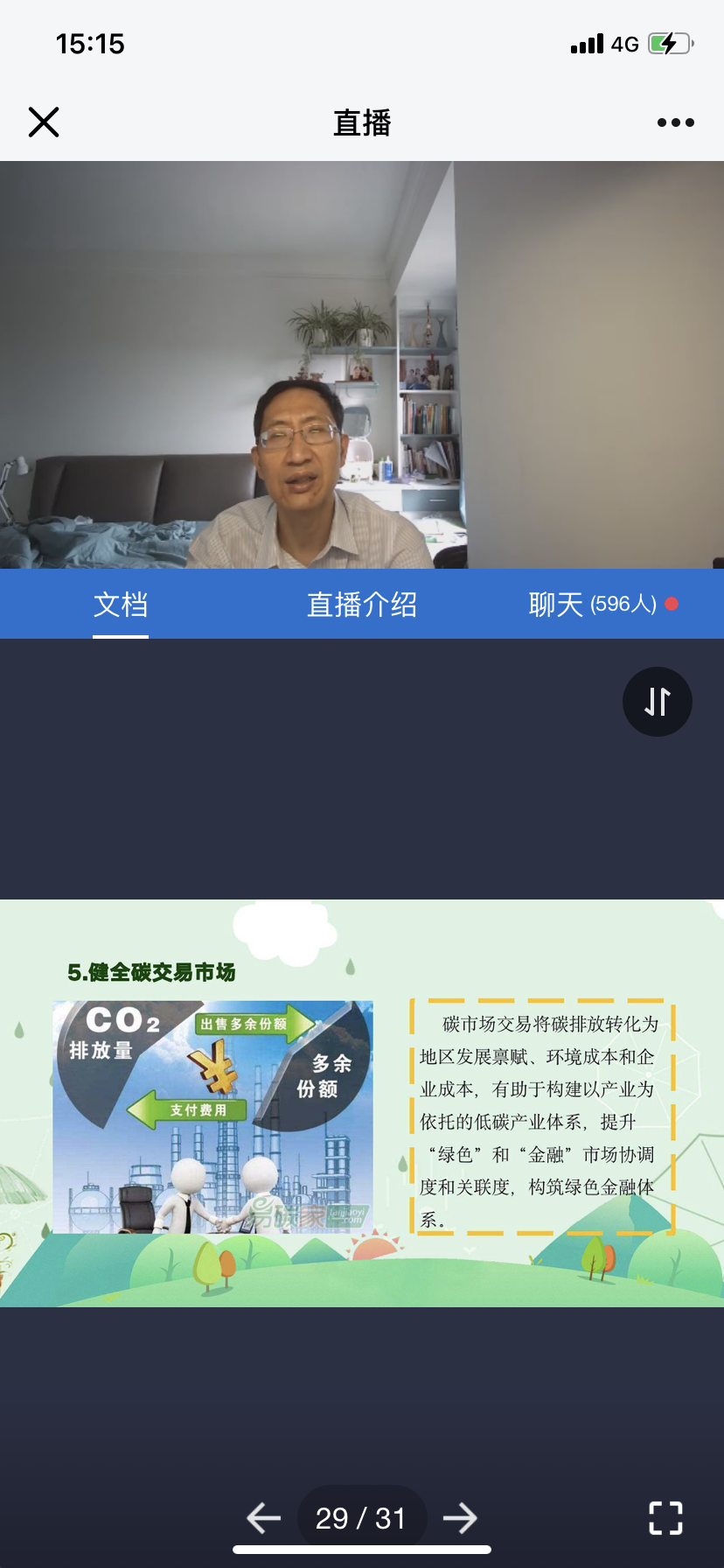The image size is (724, 1568).
Task: Go to the previous slide
Action: 263,1518
